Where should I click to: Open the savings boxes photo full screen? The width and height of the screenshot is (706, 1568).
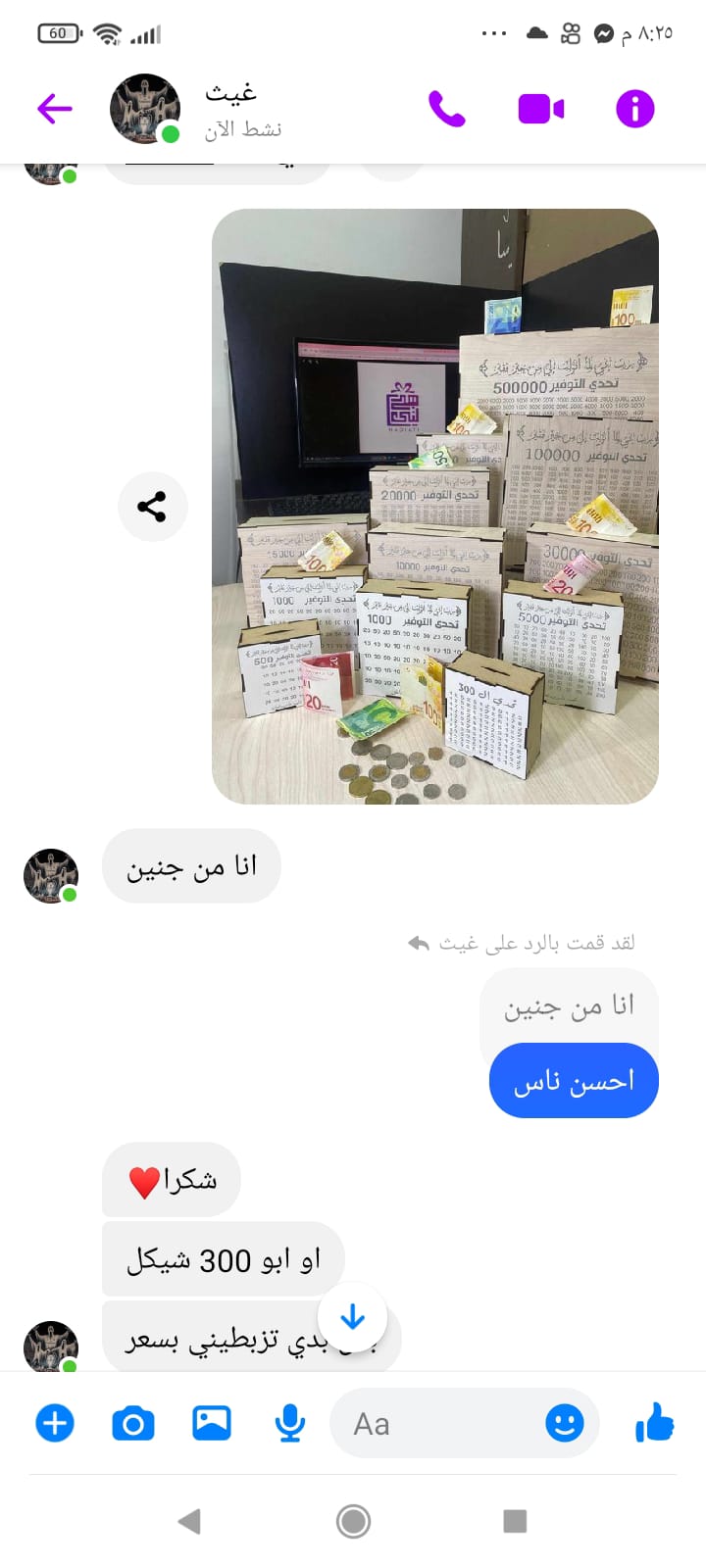434,506
